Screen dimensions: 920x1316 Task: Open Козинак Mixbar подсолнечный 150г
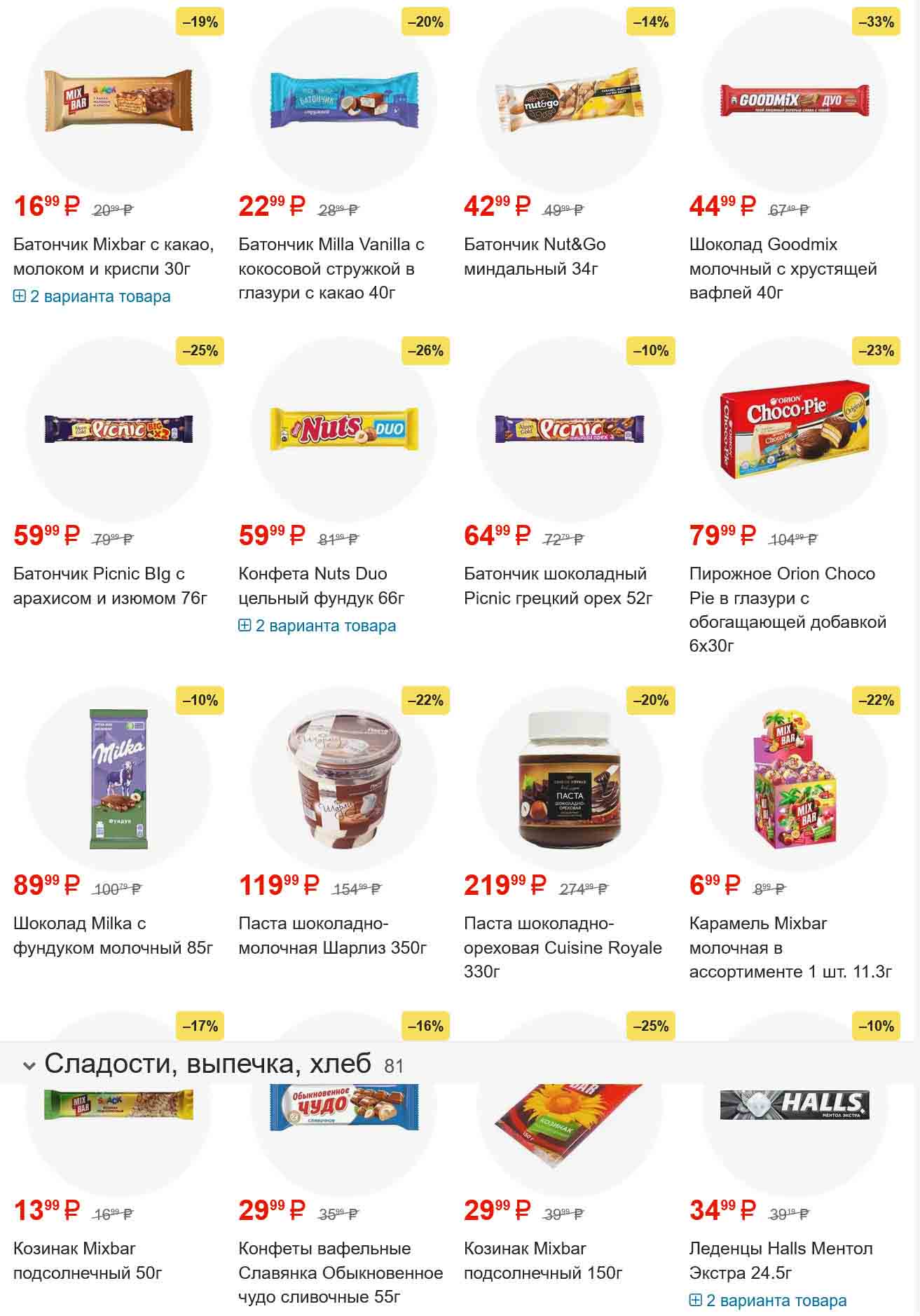(542, 1260)
